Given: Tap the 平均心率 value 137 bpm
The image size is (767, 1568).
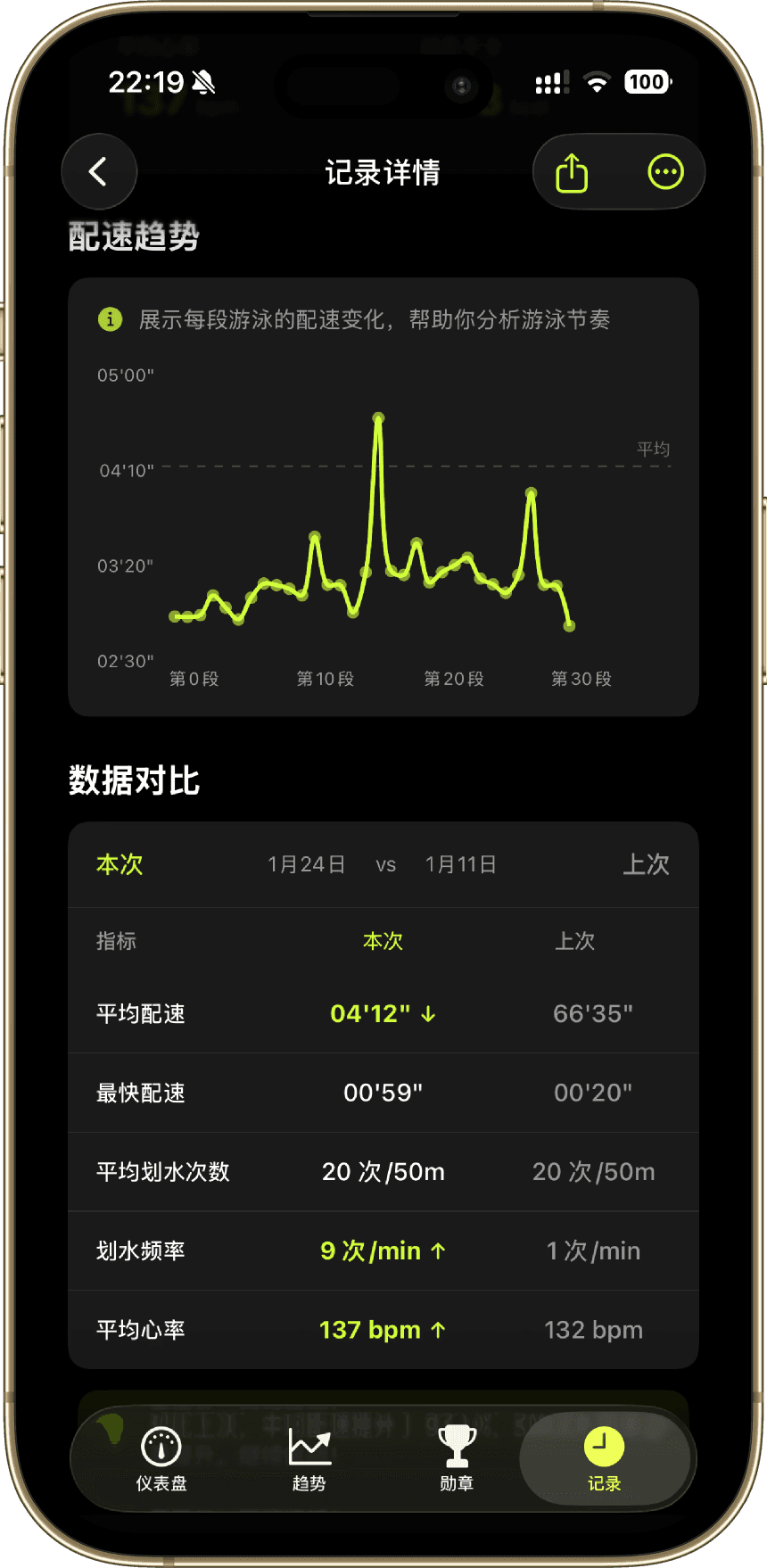Looking at the screenshot, I should tap(382, 1329).
